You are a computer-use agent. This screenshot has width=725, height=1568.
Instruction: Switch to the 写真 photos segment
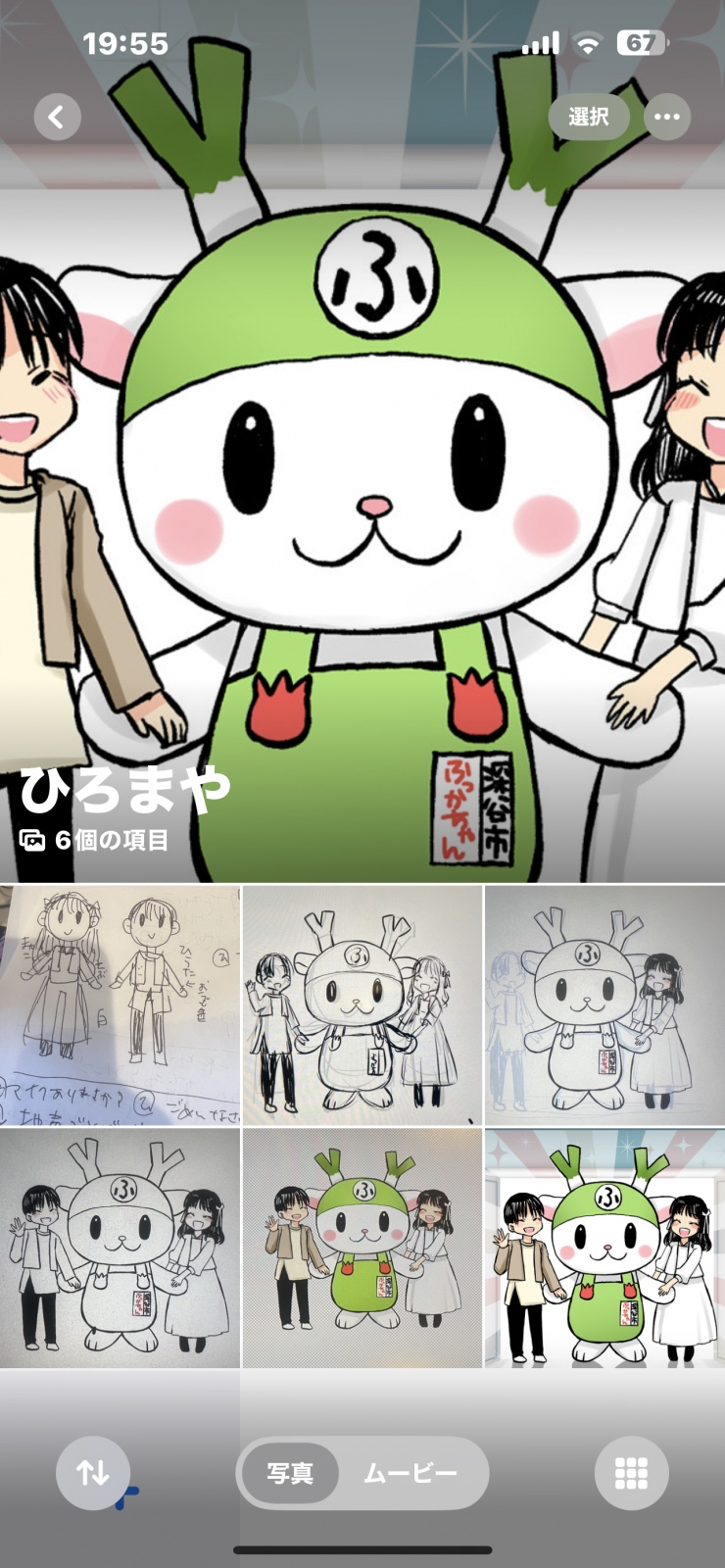point(291,1473)
